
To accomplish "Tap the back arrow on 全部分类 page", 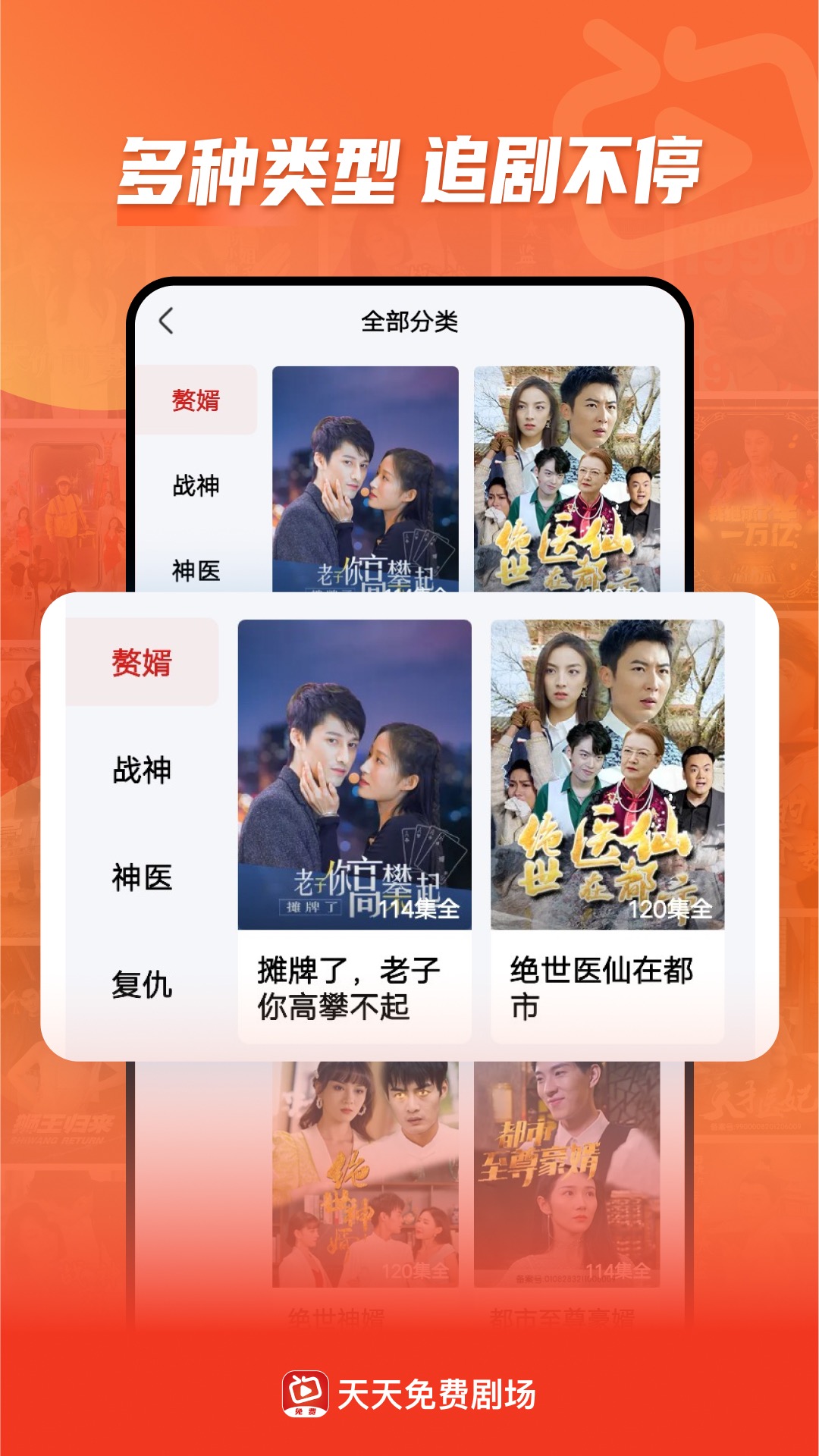I will [165, 321].
